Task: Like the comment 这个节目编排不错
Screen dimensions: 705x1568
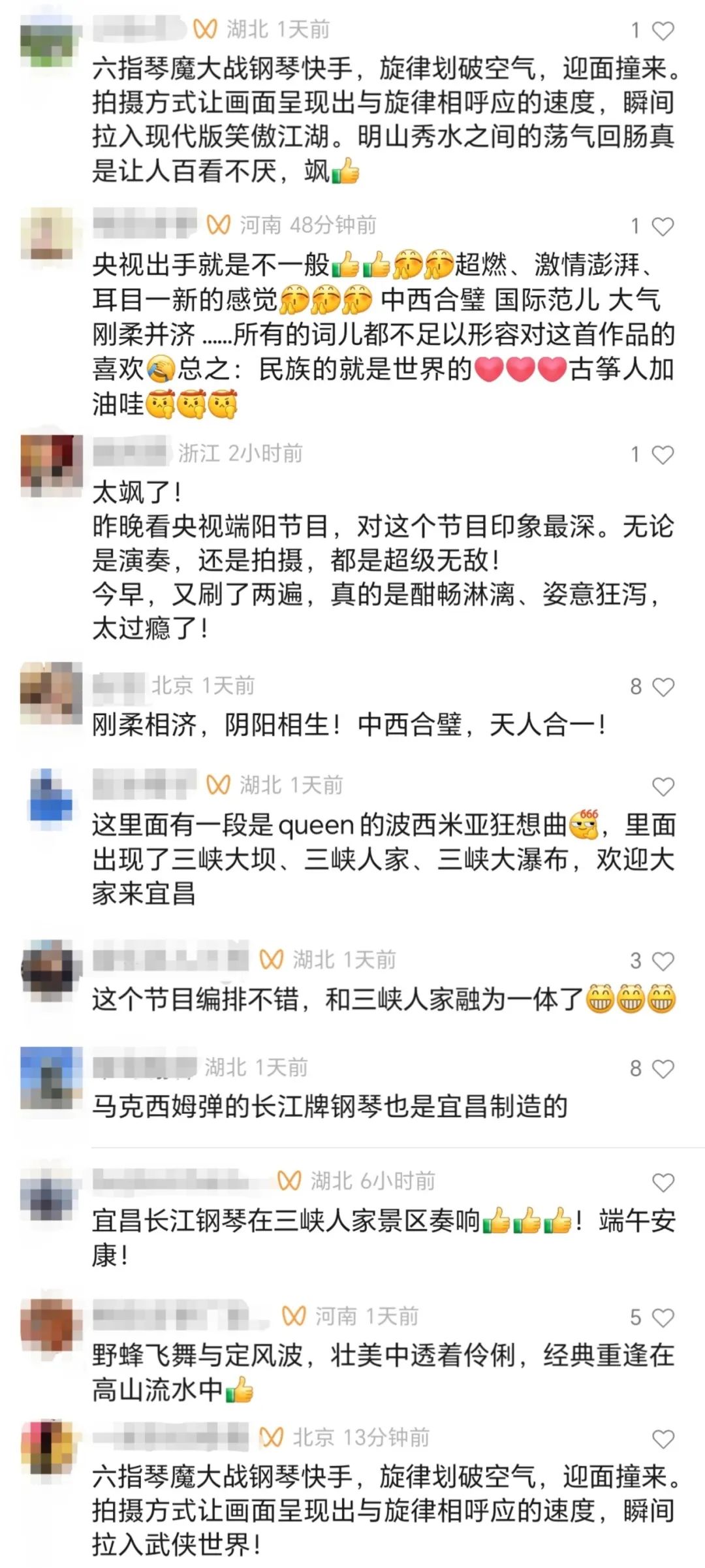Action: pos(663,961)
